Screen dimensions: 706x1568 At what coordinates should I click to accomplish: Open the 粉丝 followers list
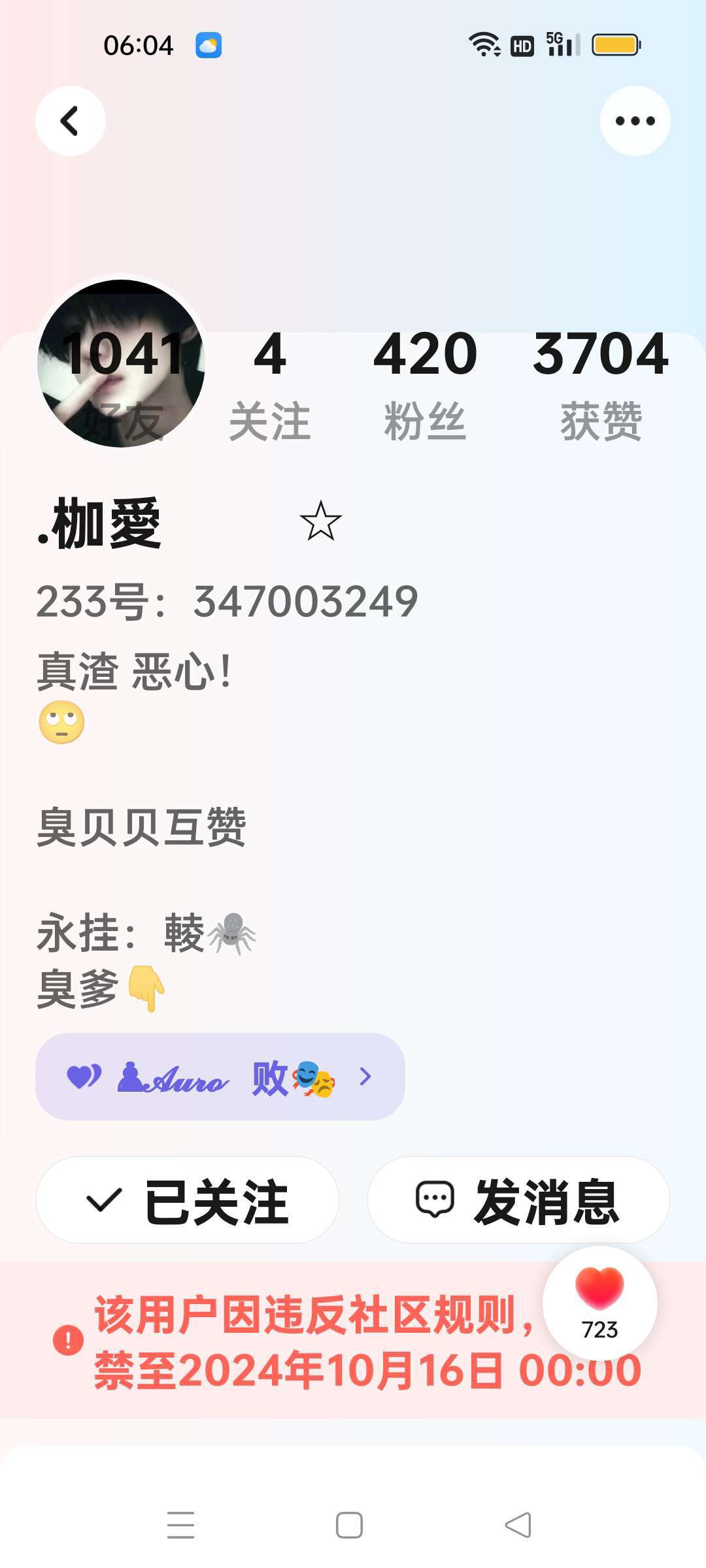[x=425, y=384]
